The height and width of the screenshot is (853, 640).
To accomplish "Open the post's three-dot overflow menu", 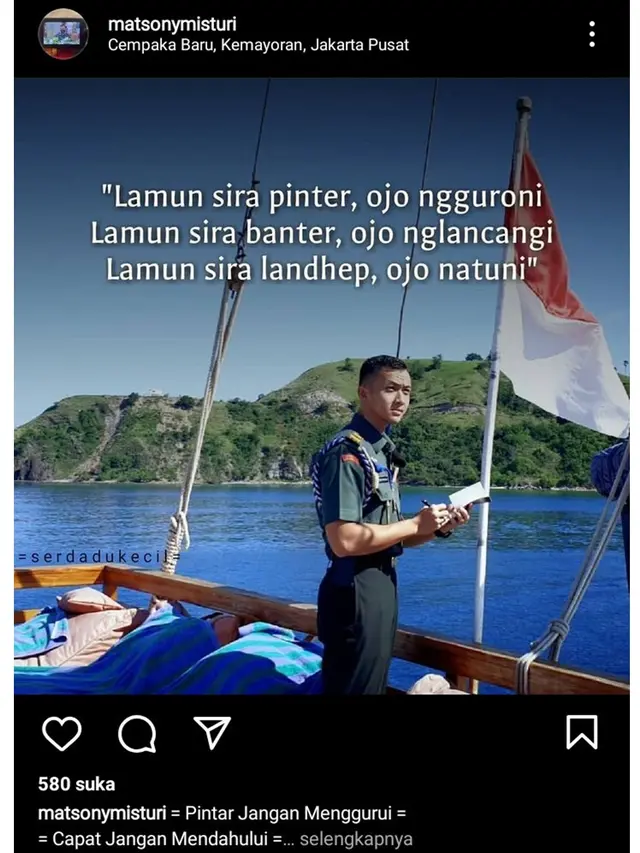I will [592, 34].
